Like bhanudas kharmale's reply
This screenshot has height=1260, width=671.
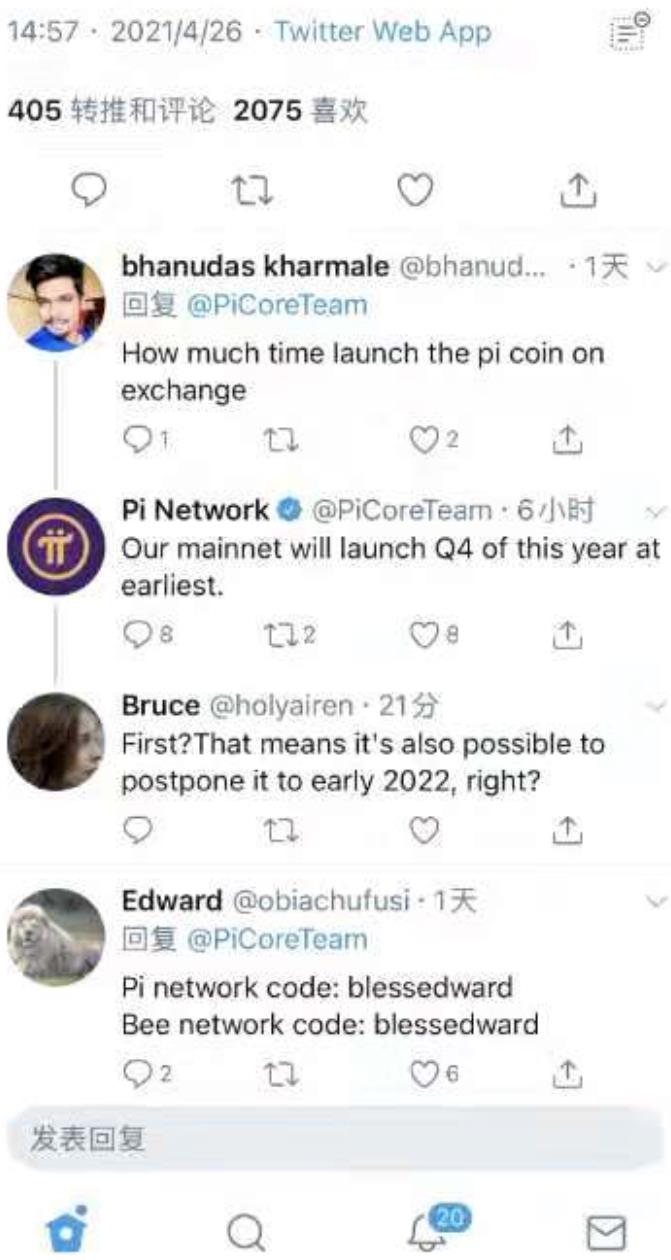point(427,438)
